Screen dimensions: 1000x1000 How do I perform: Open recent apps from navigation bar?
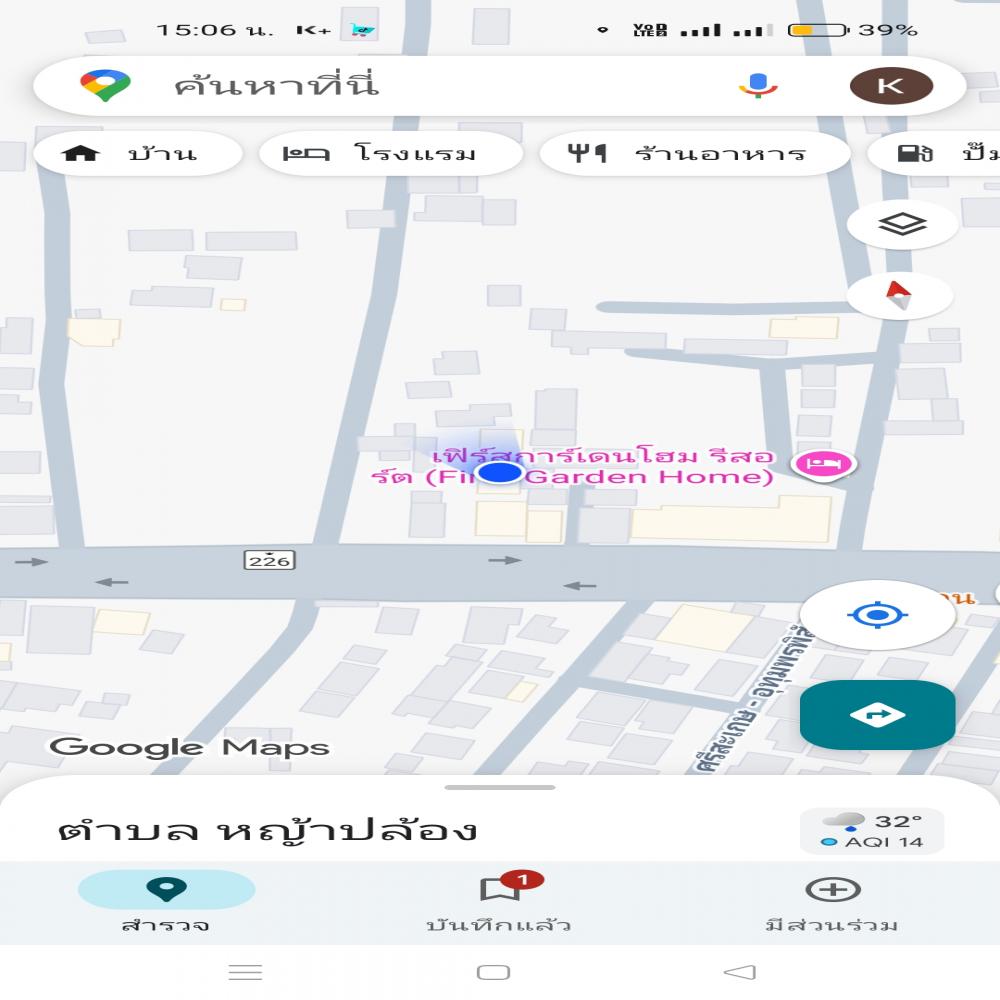245,972
